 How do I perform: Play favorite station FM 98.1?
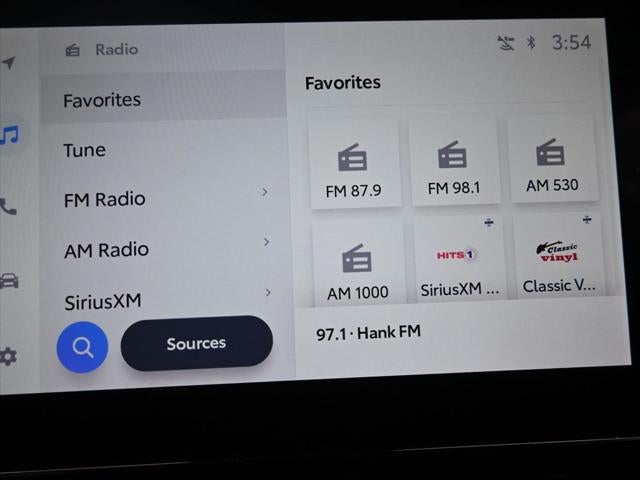pos(454,165)
